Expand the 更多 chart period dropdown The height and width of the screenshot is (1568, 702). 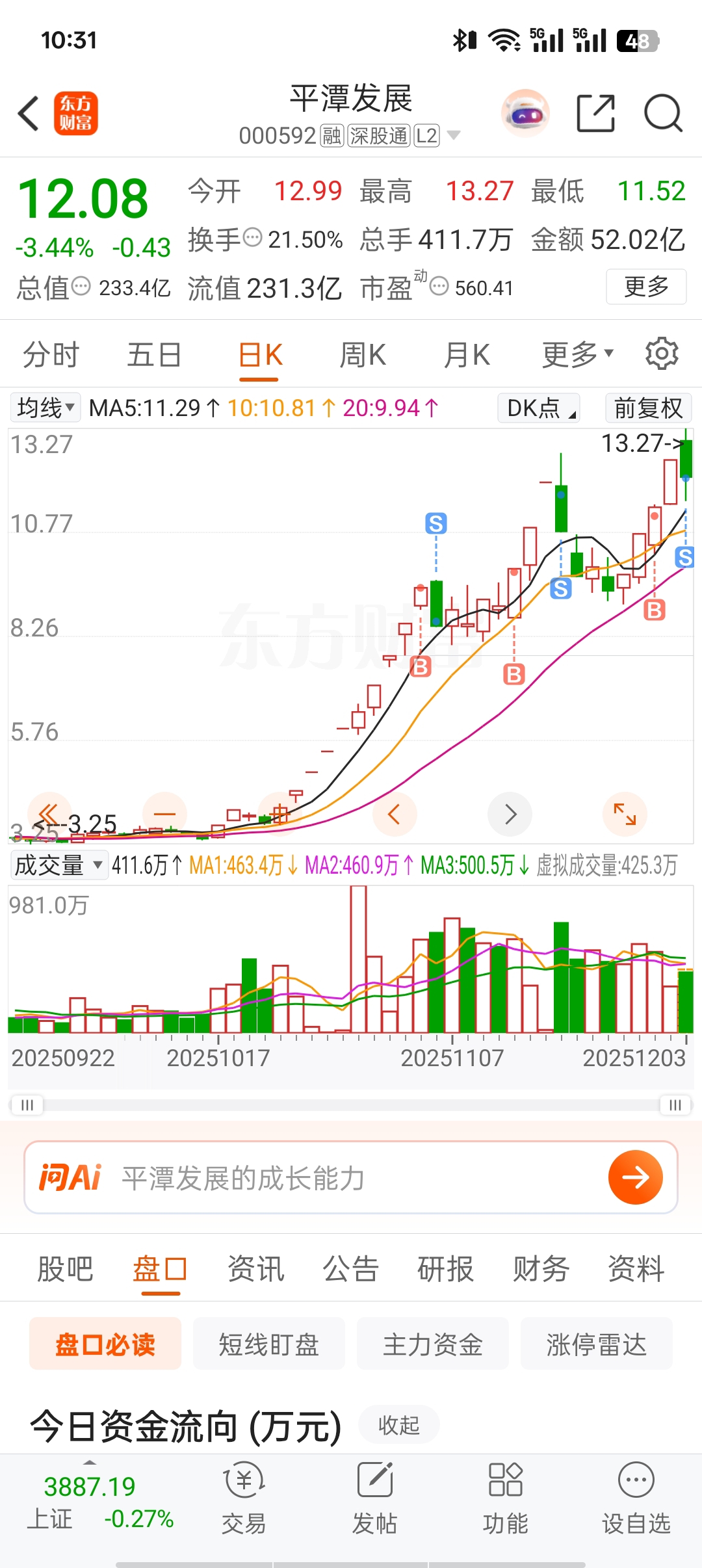pos(577,354)
